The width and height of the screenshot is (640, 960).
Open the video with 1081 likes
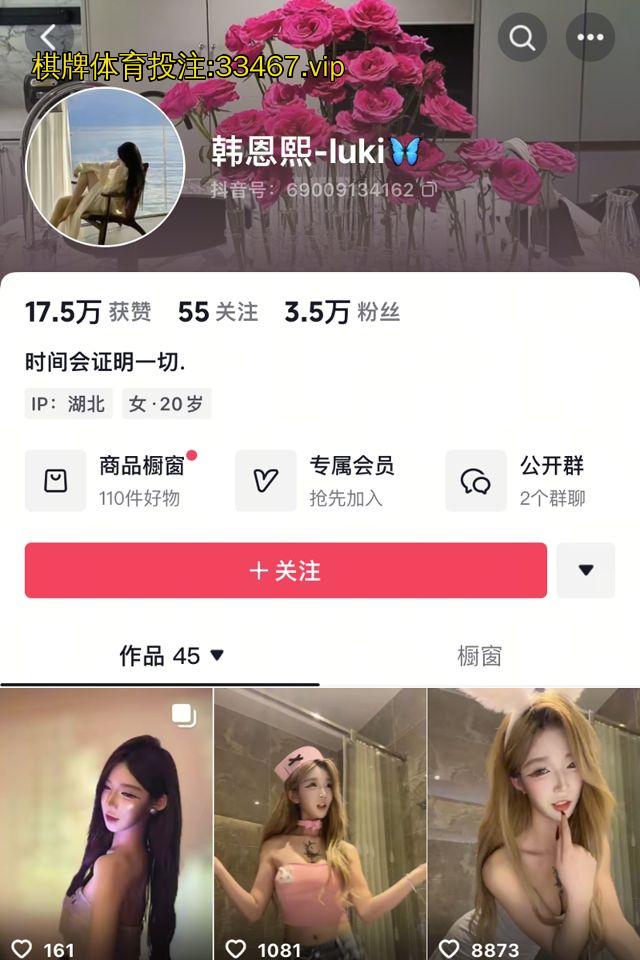tap(320, 820)
